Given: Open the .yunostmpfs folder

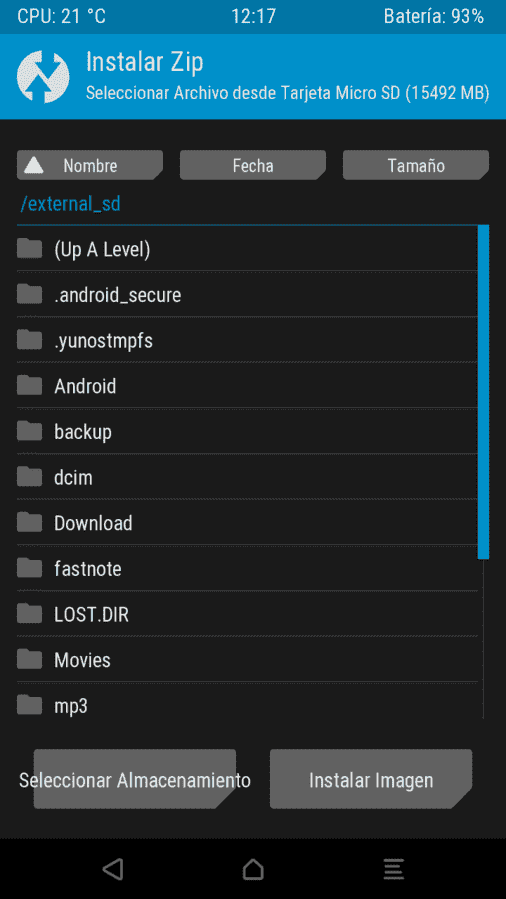Looking at the screenshot, I should (247, 340).
